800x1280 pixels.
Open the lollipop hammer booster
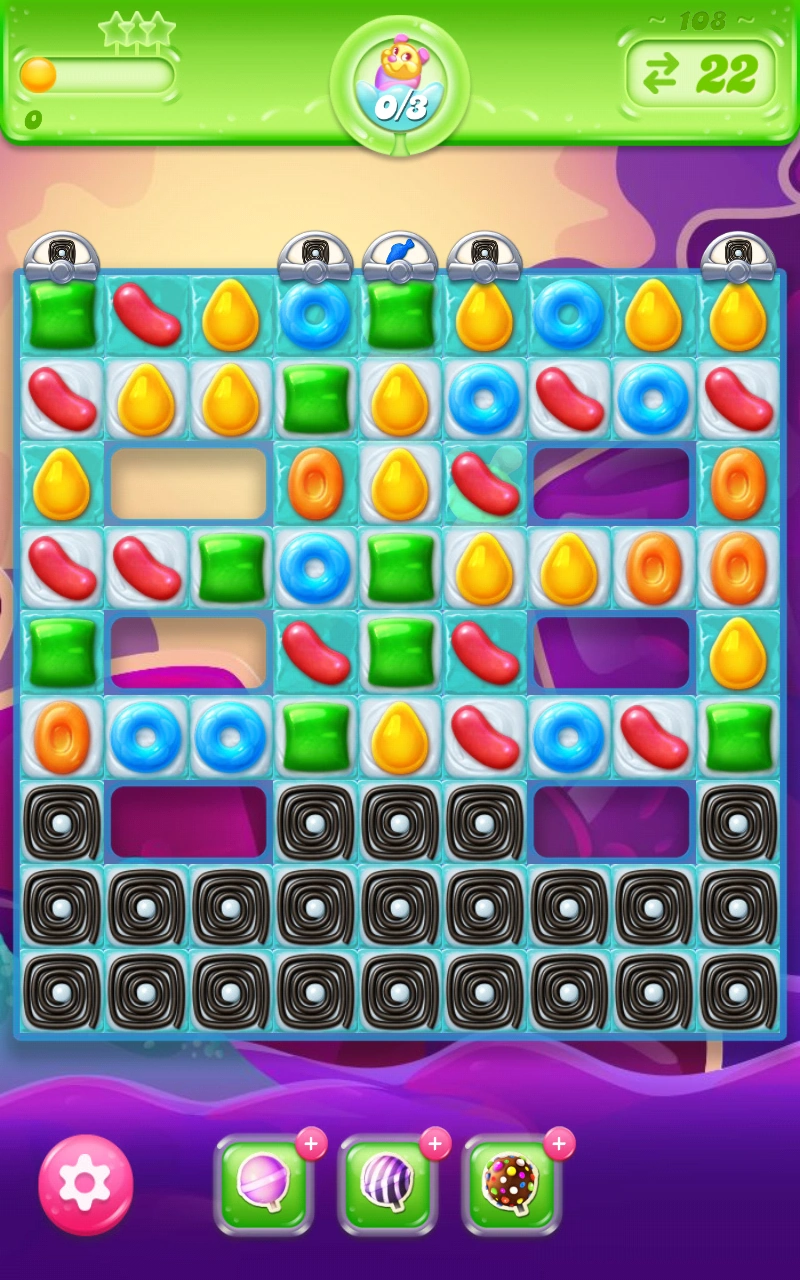tap(264, 1185)
